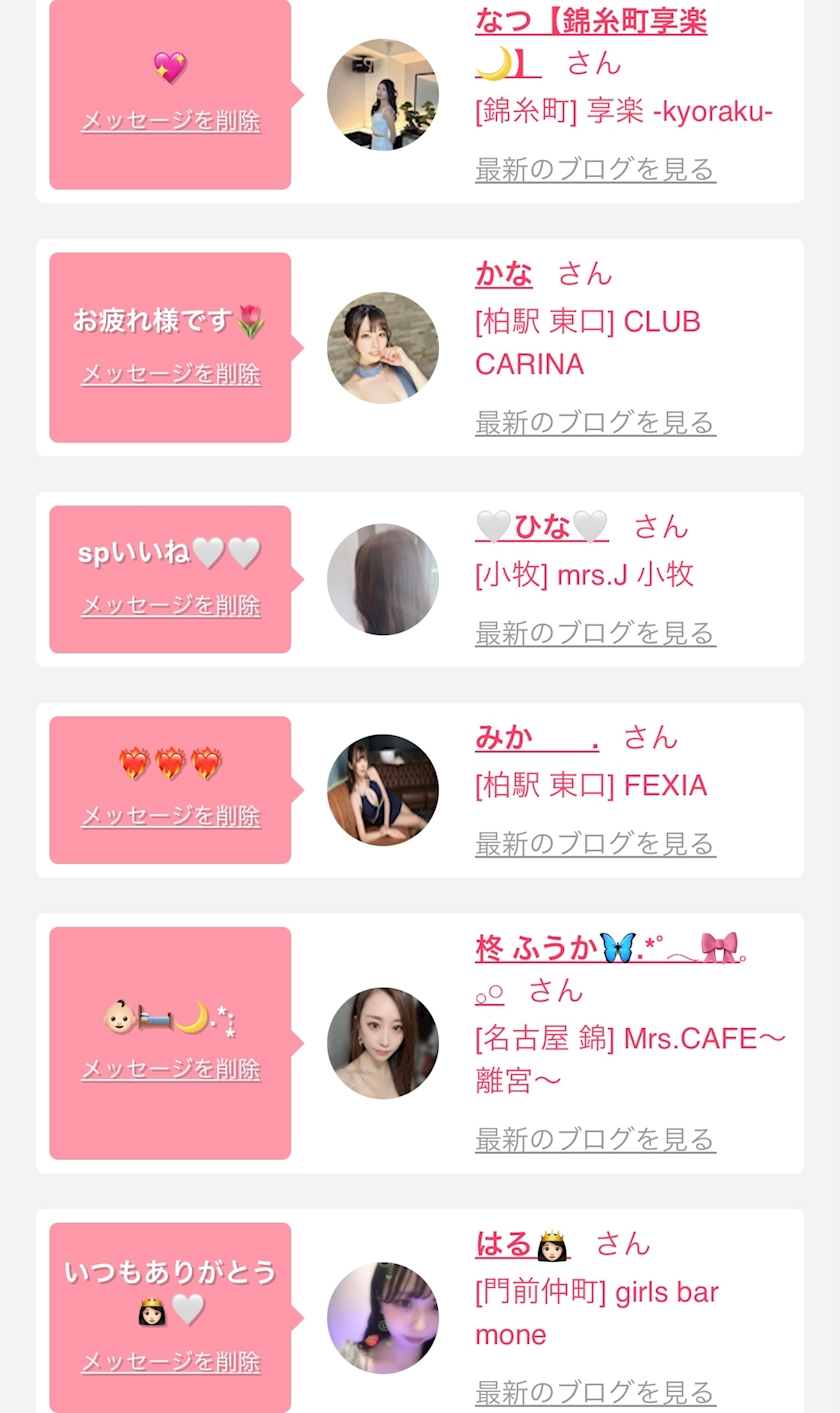View latest blog of みか

coord(595,844)
